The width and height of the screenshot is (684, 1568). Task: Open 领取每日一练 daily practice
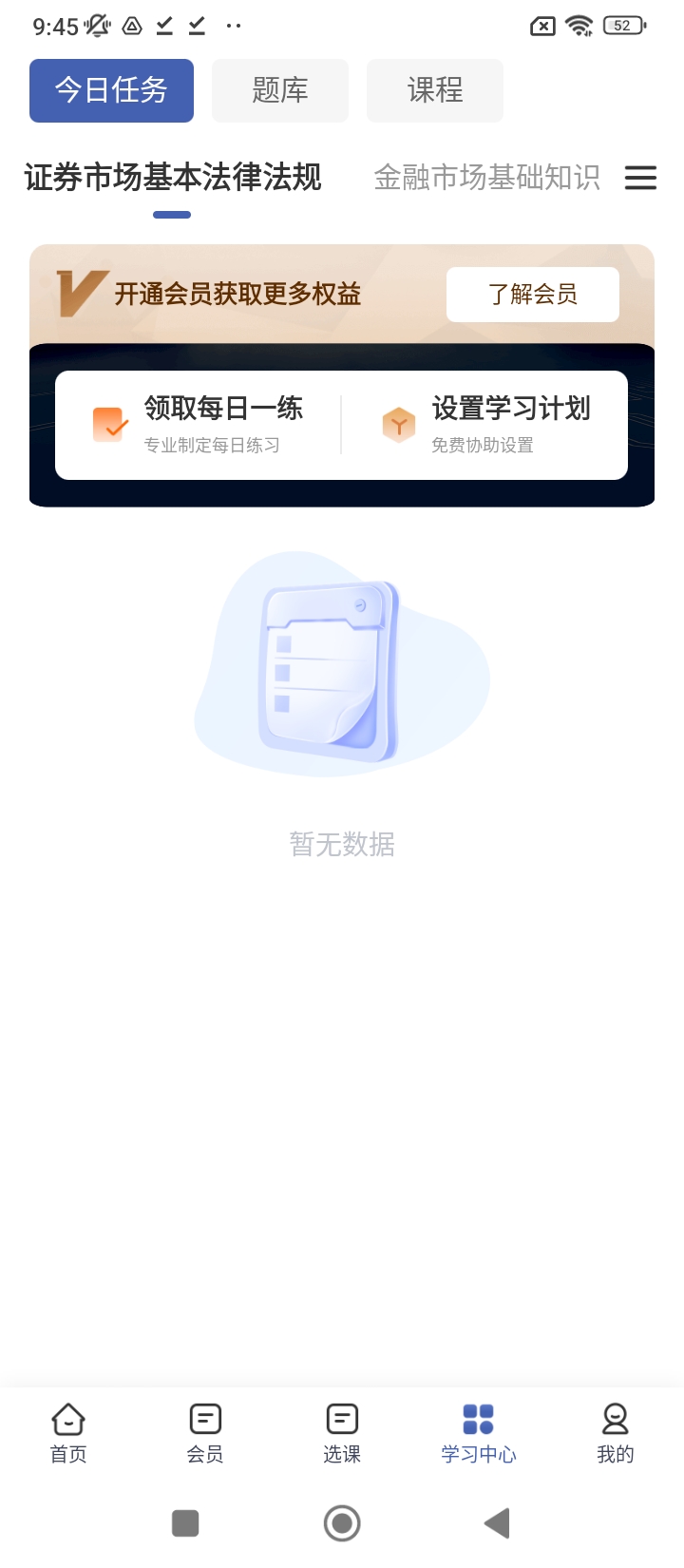coord(198,425)
